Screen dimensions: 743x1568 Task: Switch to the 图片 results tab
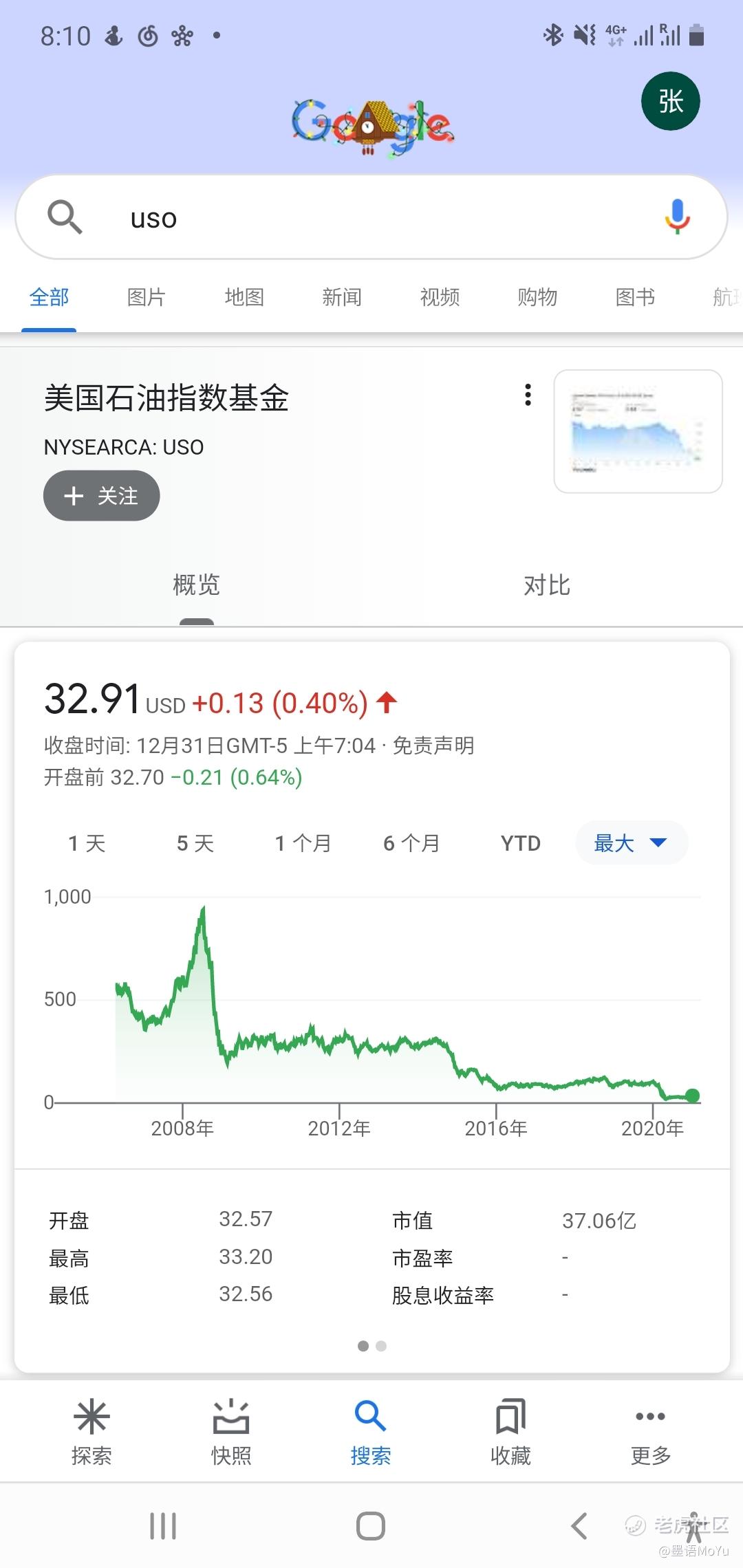coord(147,297)
